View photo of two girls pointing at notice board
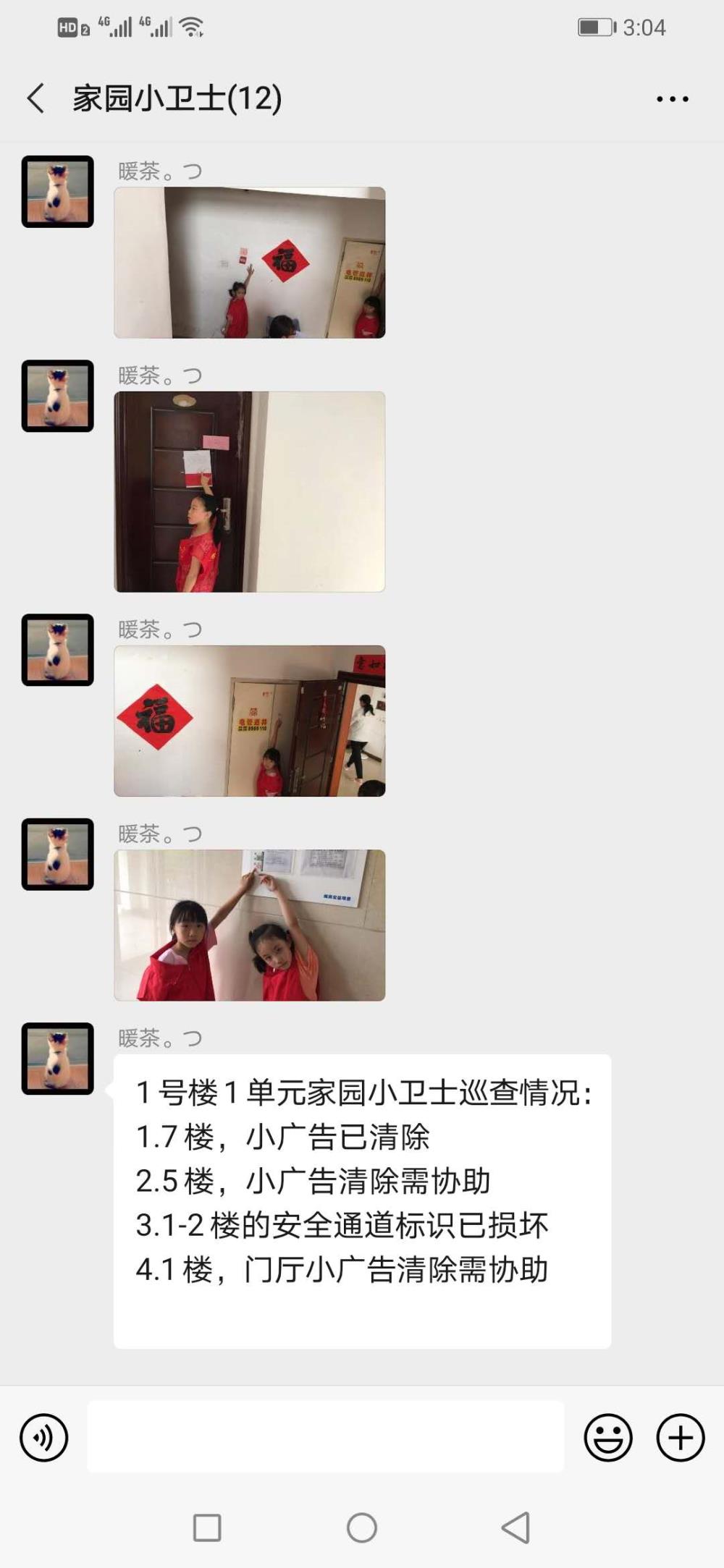Image resolution: width=724 pixels, height=1568 pixels. 250,925
